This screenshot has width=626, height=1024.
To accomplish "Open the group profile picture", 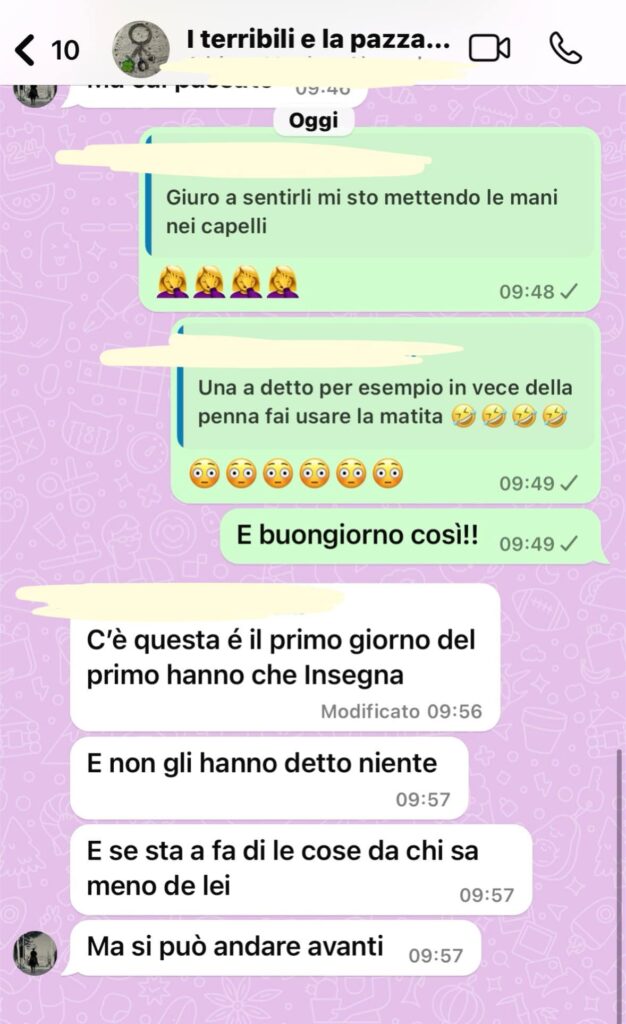I will [x=141, y=49].
